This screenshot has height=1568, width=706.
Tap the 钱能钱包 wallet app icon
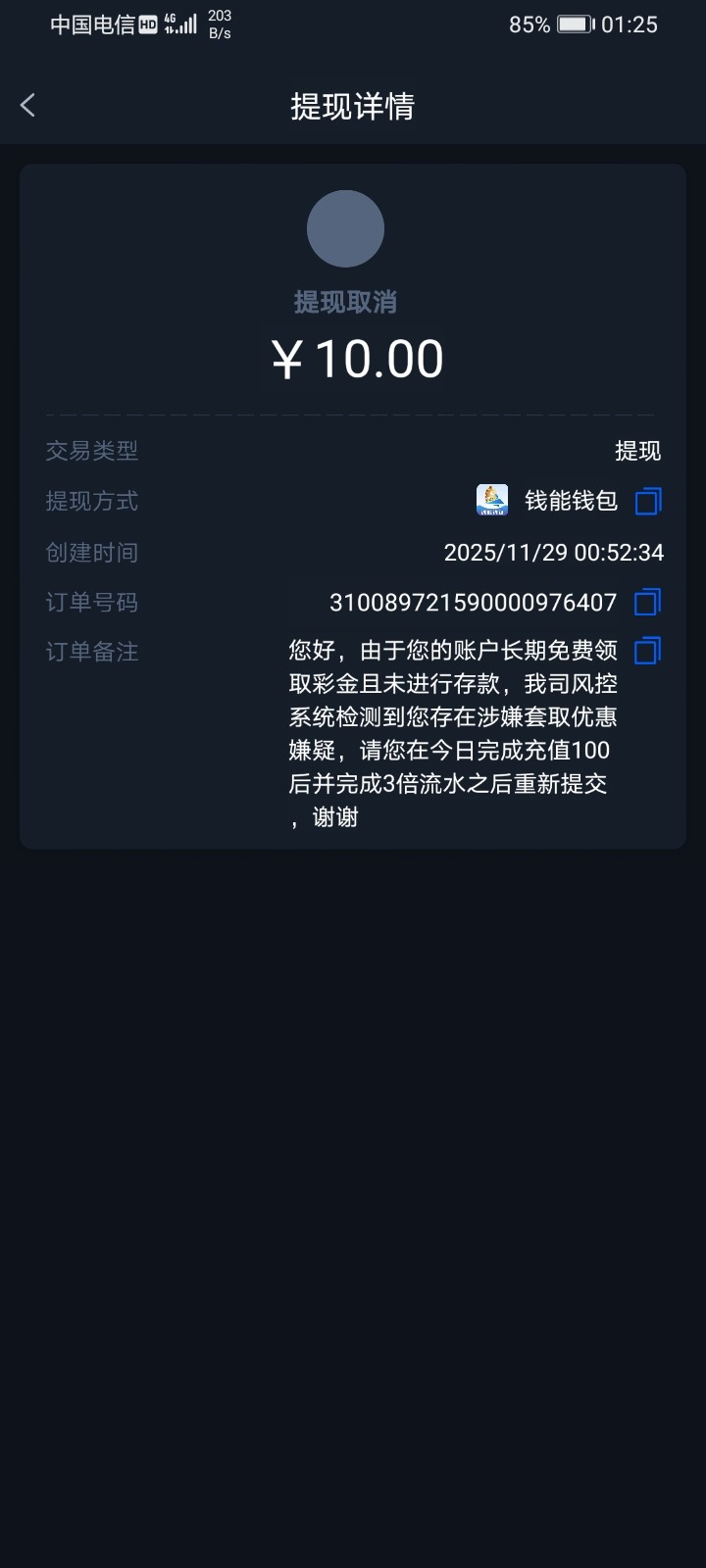[x=492, y=499]
